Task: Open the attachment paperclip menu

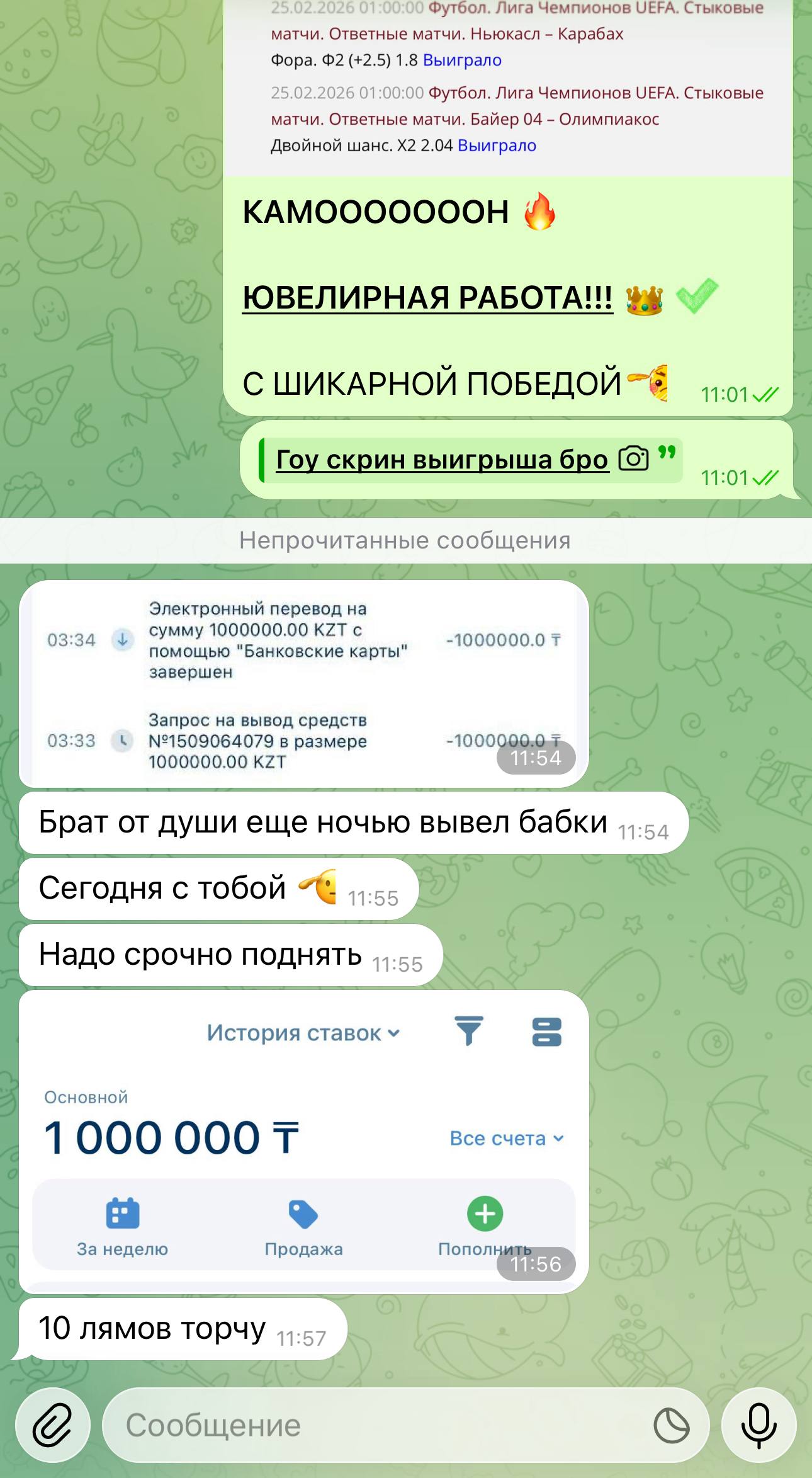Action: pos(53,1425)
